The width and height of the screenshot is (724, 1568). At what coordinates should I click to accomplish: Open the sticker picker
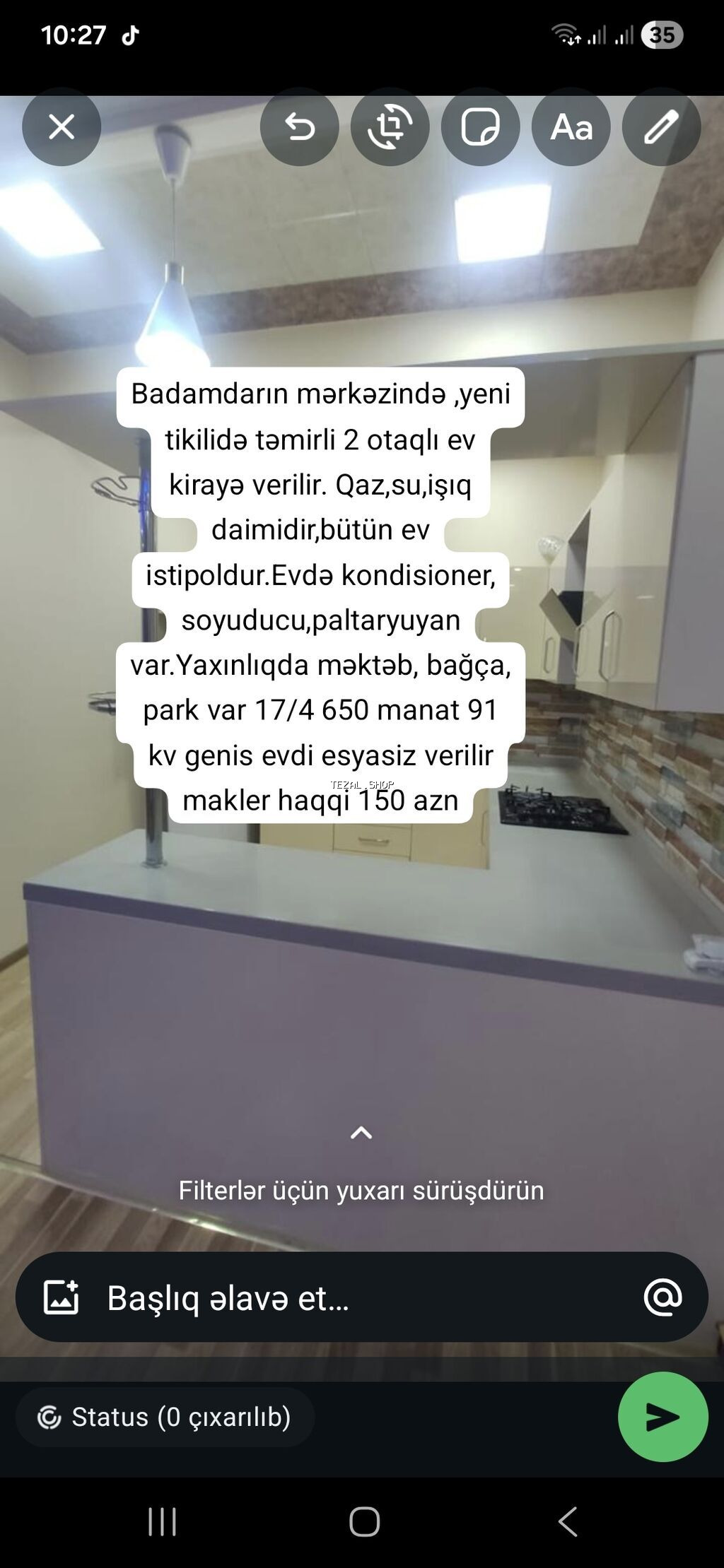(480, 127)
